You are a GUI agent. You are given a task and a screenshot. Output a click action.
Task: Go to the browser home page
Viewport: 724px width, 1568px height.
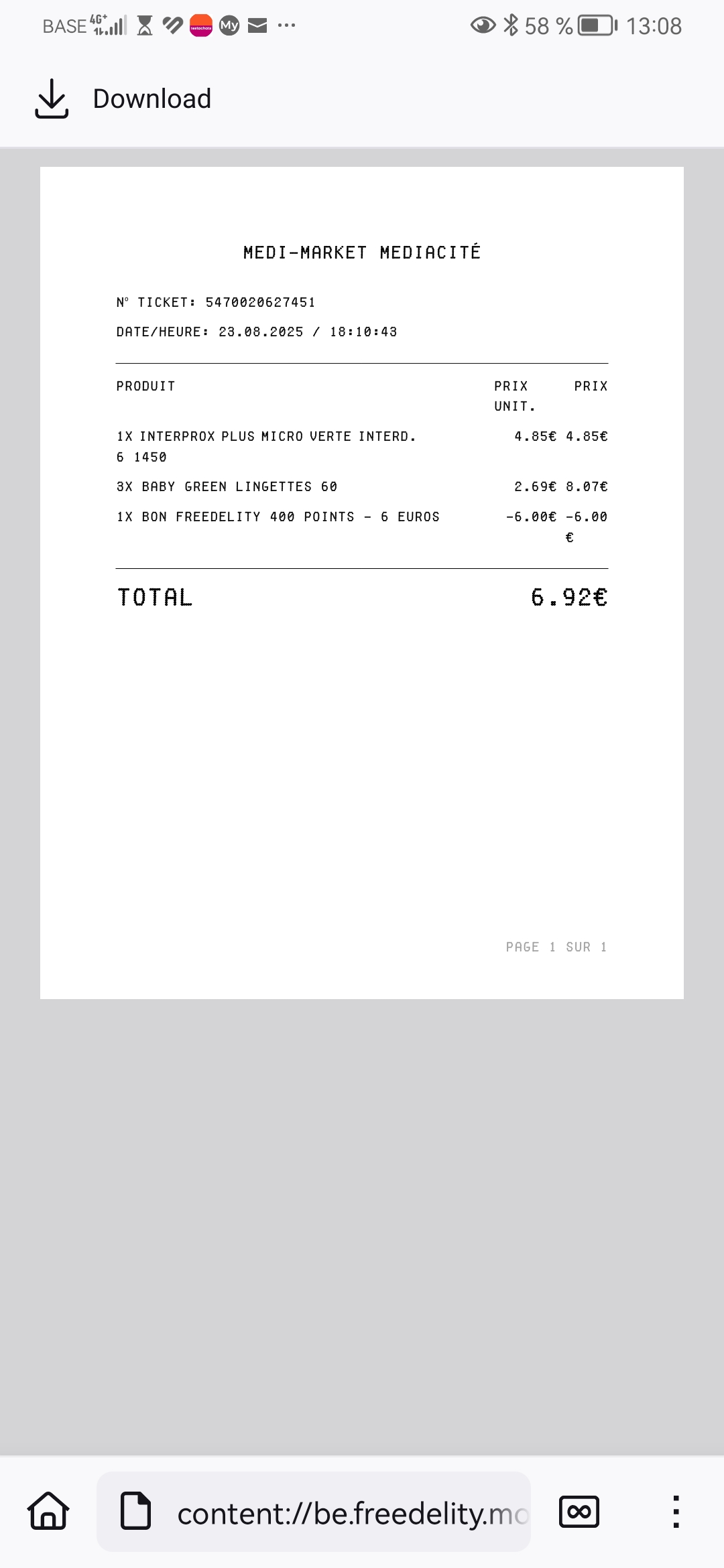(48, 1512)
